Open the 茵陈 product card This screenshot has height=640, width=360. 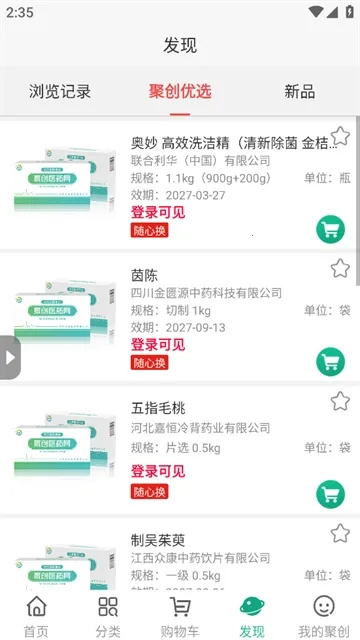[x=180, y=318]
